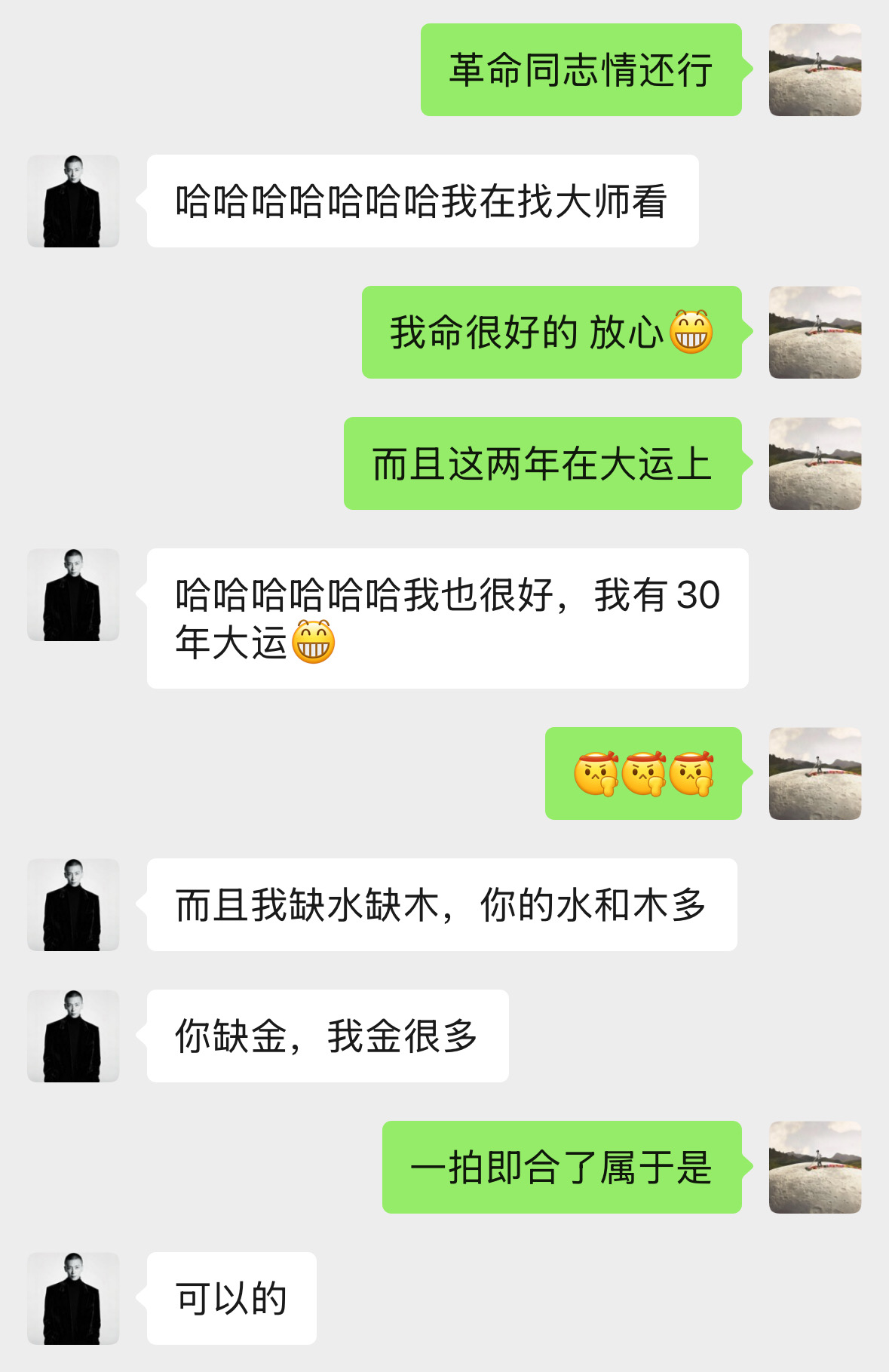Tap contact avatar next to 你缺金，我金很多
Screen dimensions: 889x1372
[73, 1036]
